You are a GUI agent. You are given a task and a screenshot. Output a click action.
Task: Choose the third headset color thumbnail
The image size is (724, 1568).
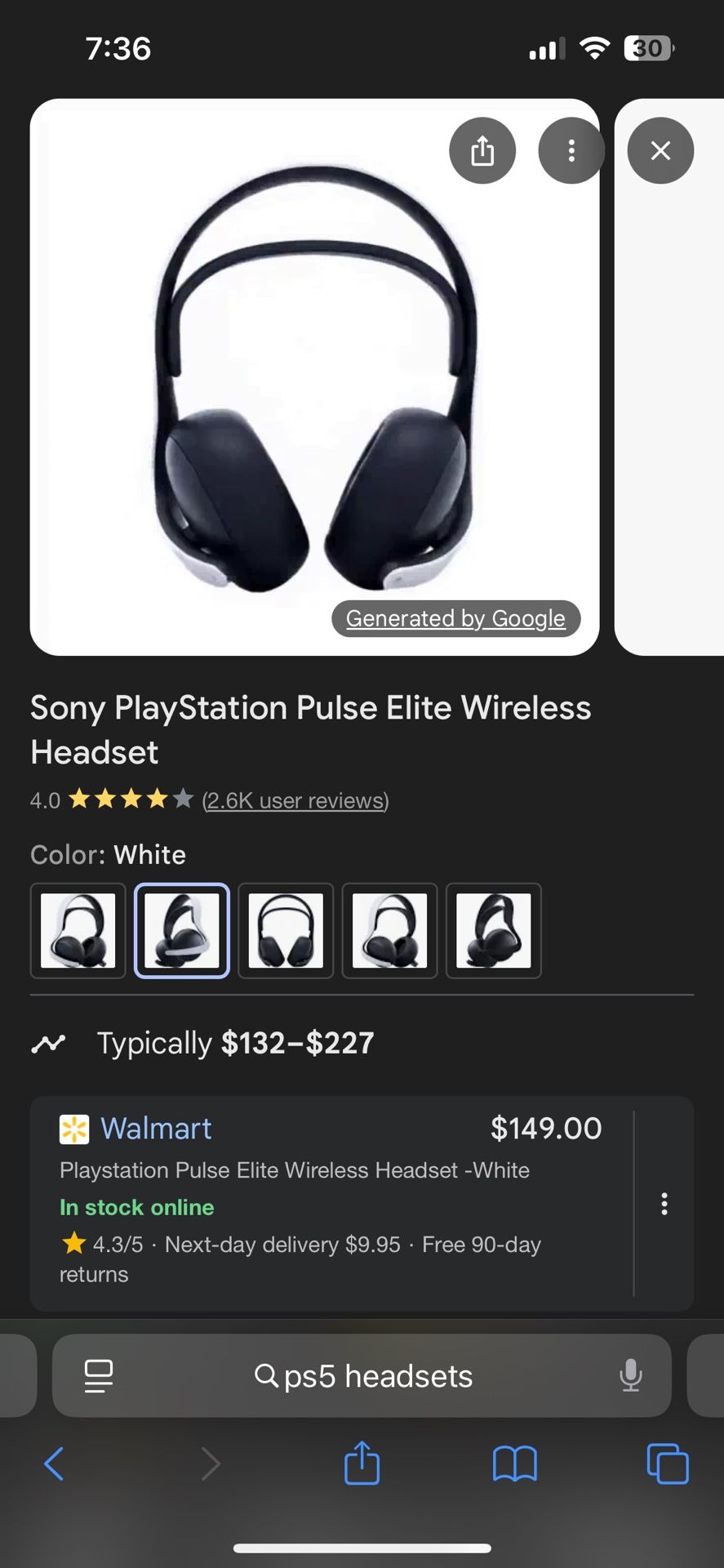point(286,930)
